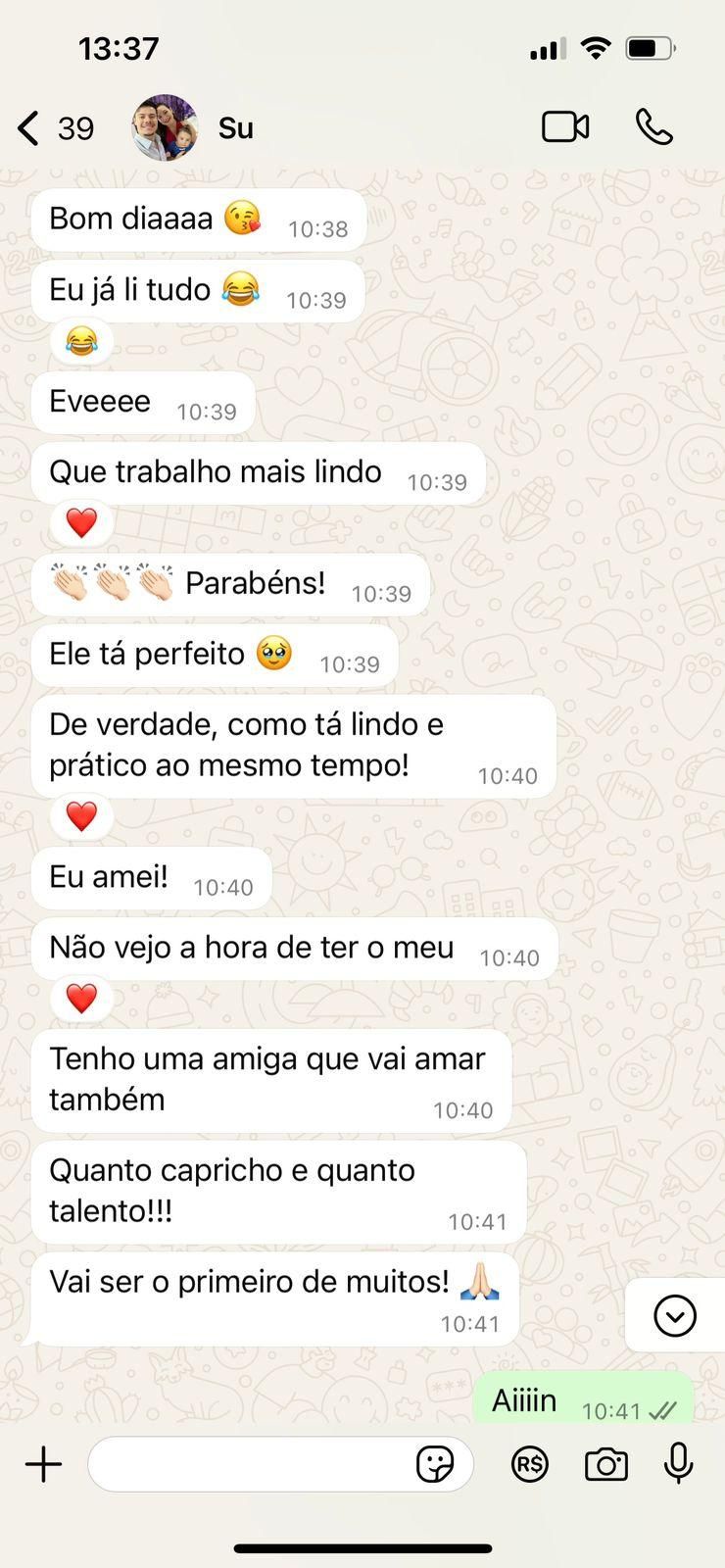Record a voice message with the microphone

[x=678, y=1465]
